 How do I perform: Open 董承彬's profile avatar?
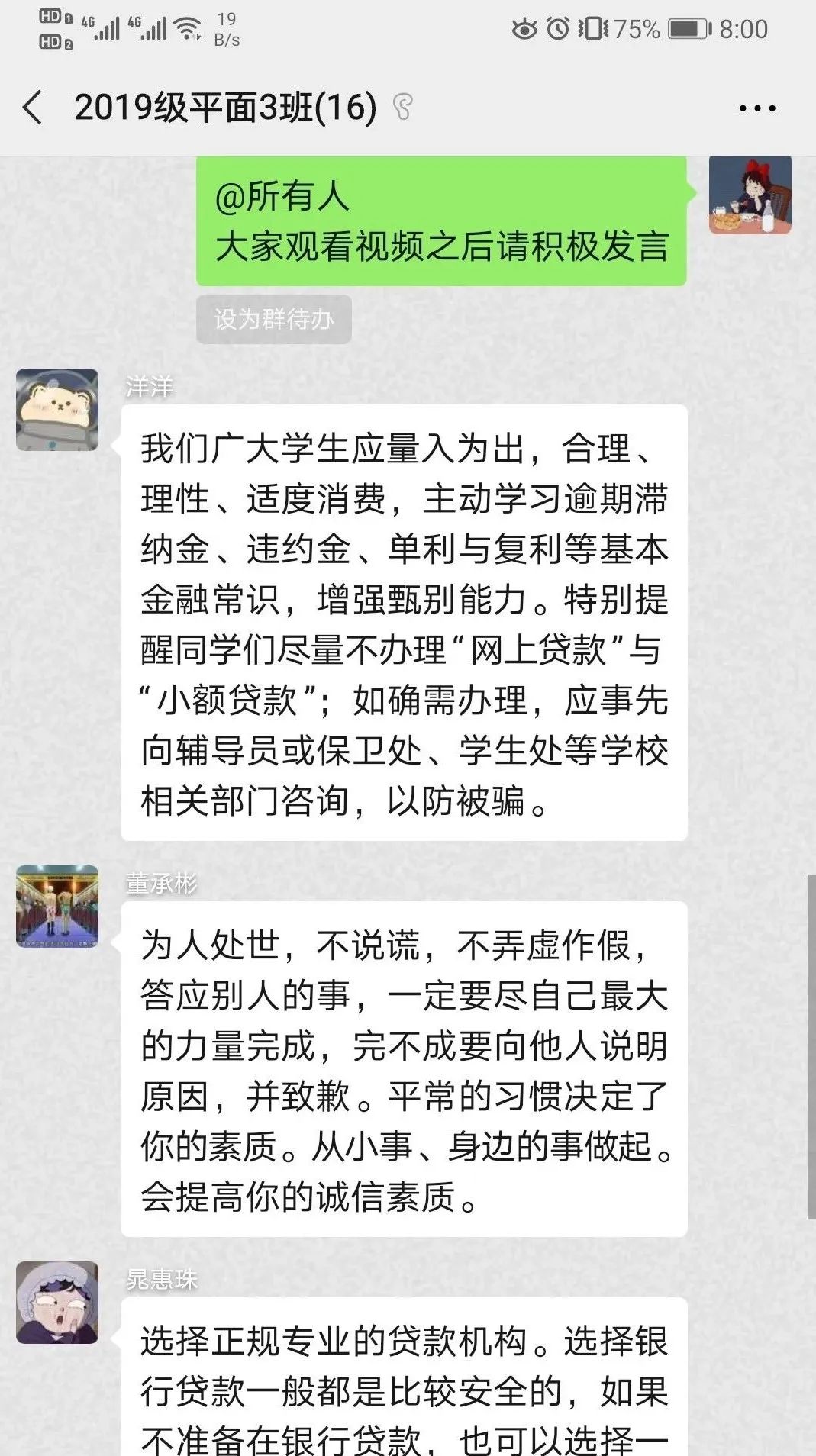(x=57, y=906)
